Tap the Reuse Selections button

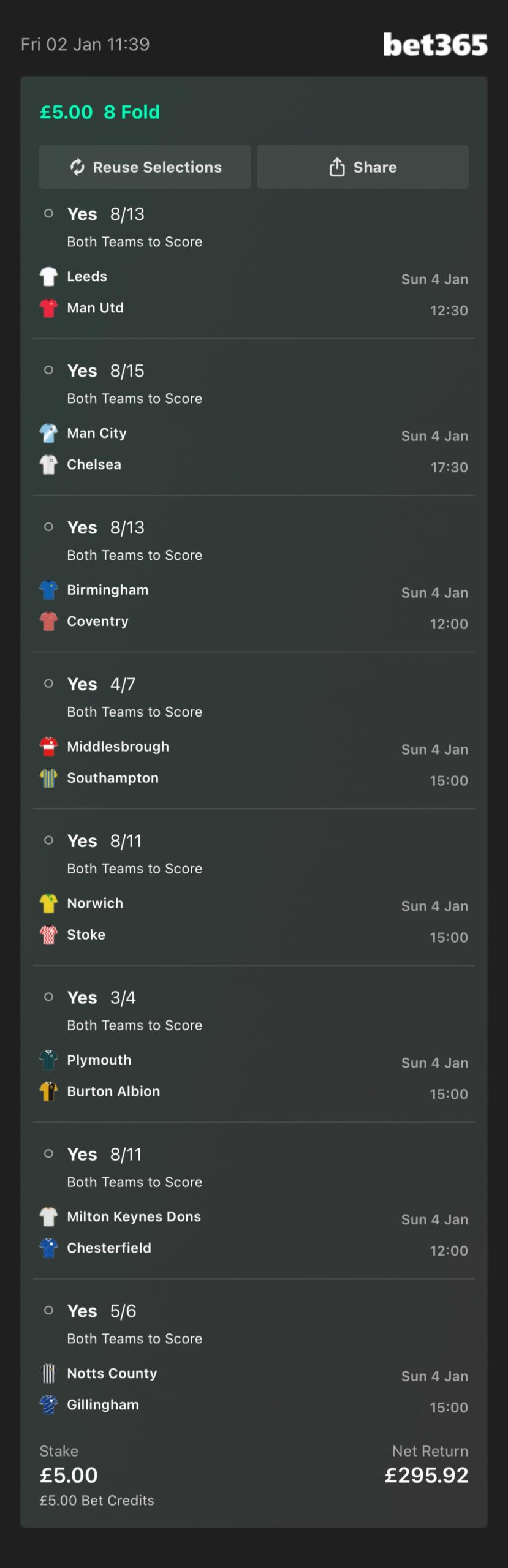[x=145, y=167]
